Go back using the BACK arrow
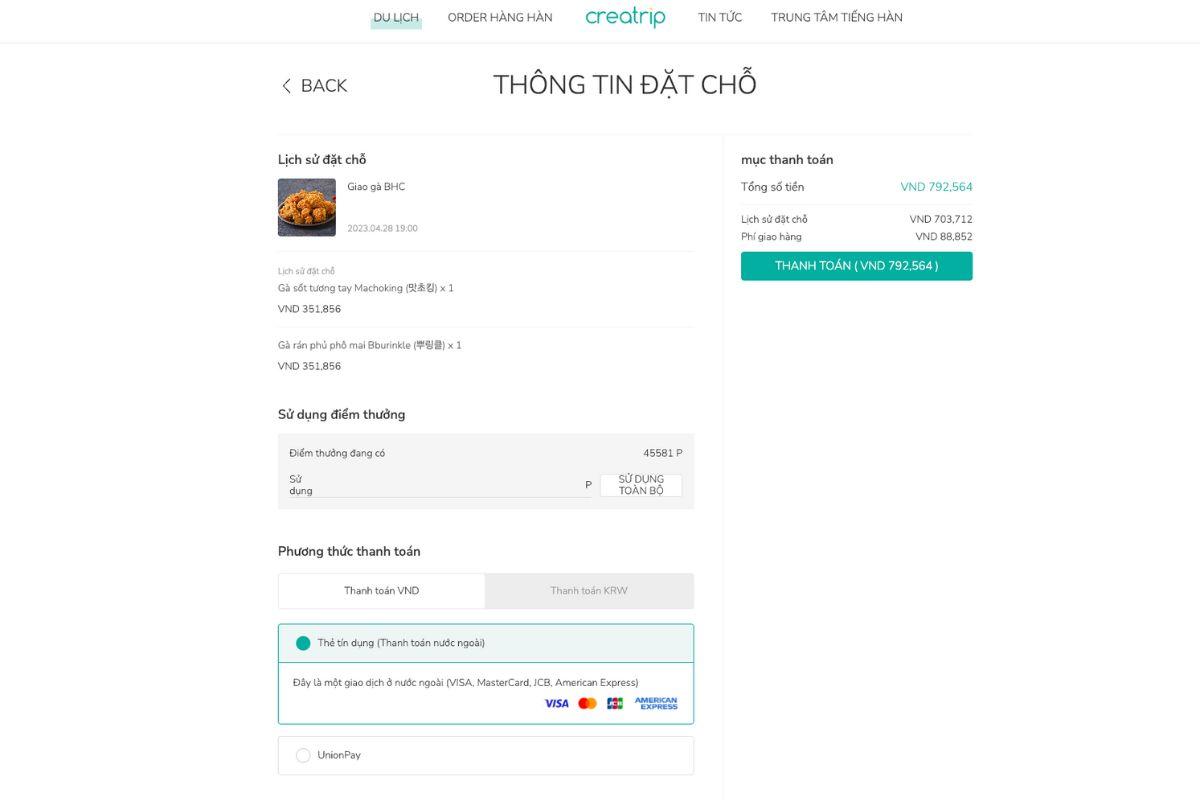 [x=314, y=86]
